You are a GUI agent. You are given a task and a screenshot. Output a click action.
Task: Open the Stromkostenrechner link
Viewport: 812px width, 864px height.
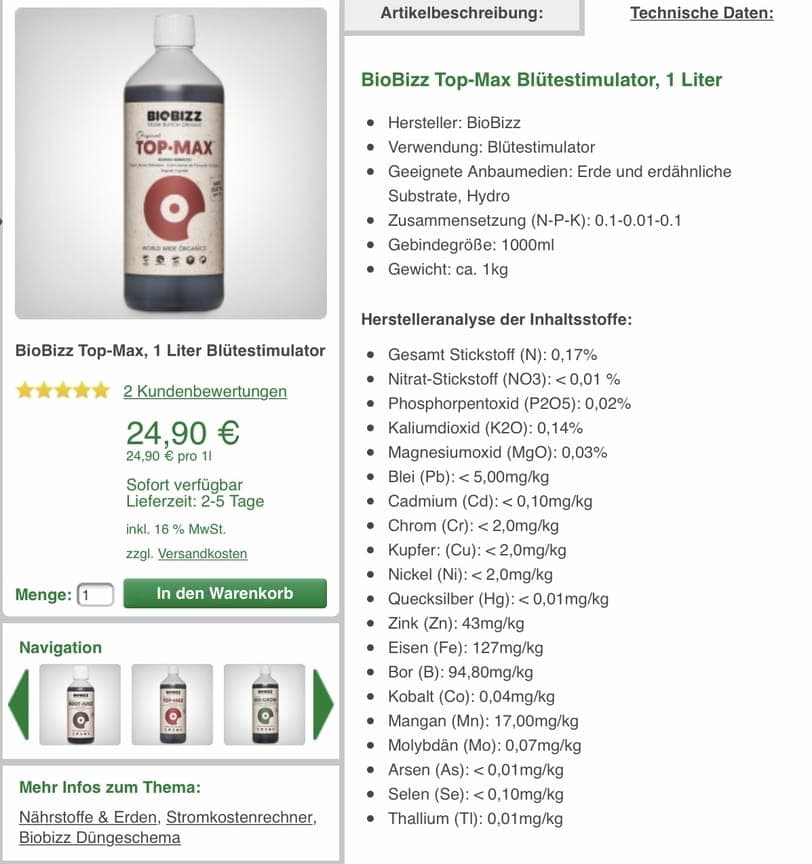pos(240,818)
